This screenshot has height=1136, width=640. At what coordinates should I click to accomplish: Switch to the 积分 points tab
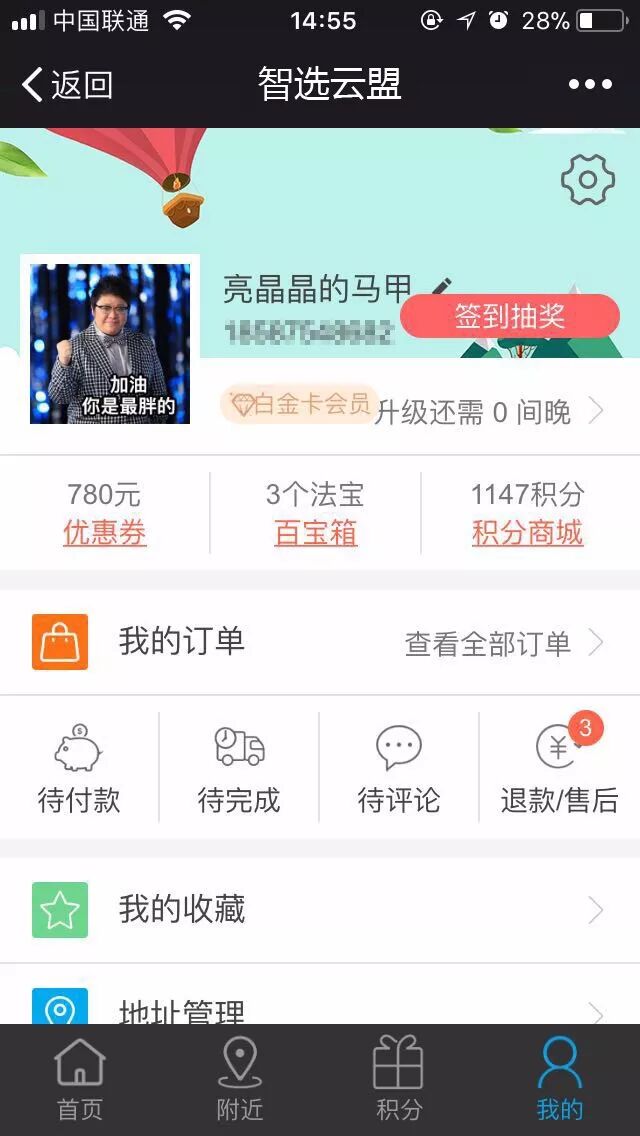coord(398,1079)
